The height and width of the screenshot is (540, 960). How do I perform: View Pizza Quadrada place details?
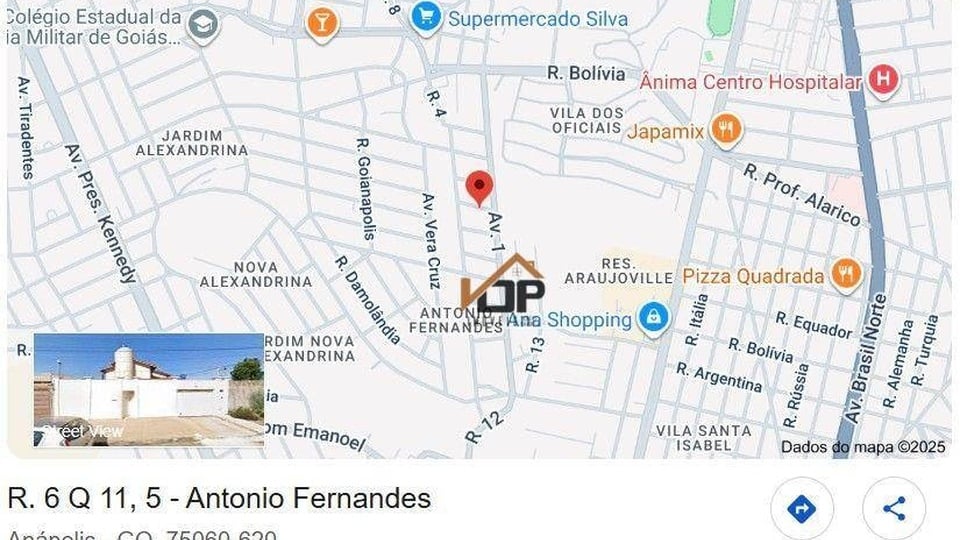point(846,274)
